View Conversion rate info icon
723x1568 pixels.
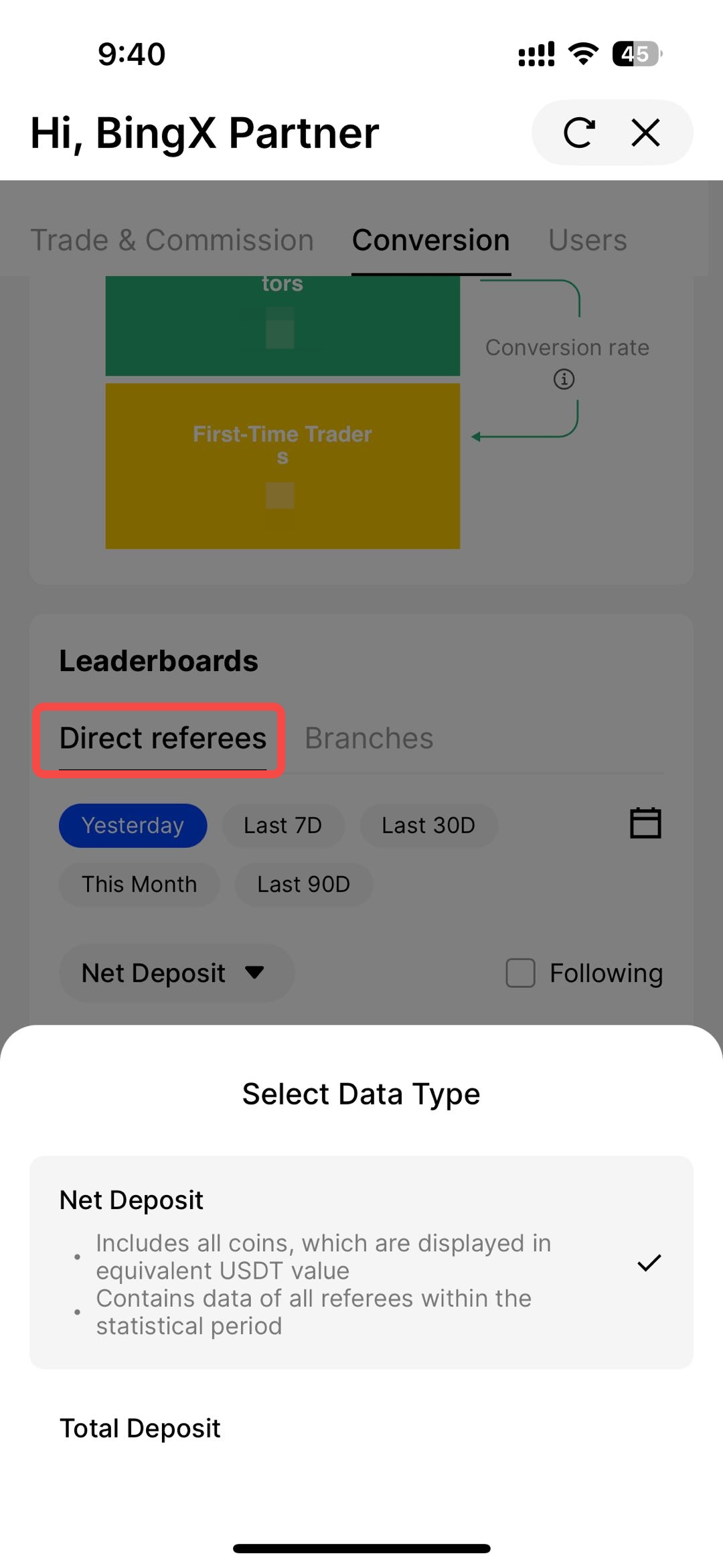(x=564, y=379)
